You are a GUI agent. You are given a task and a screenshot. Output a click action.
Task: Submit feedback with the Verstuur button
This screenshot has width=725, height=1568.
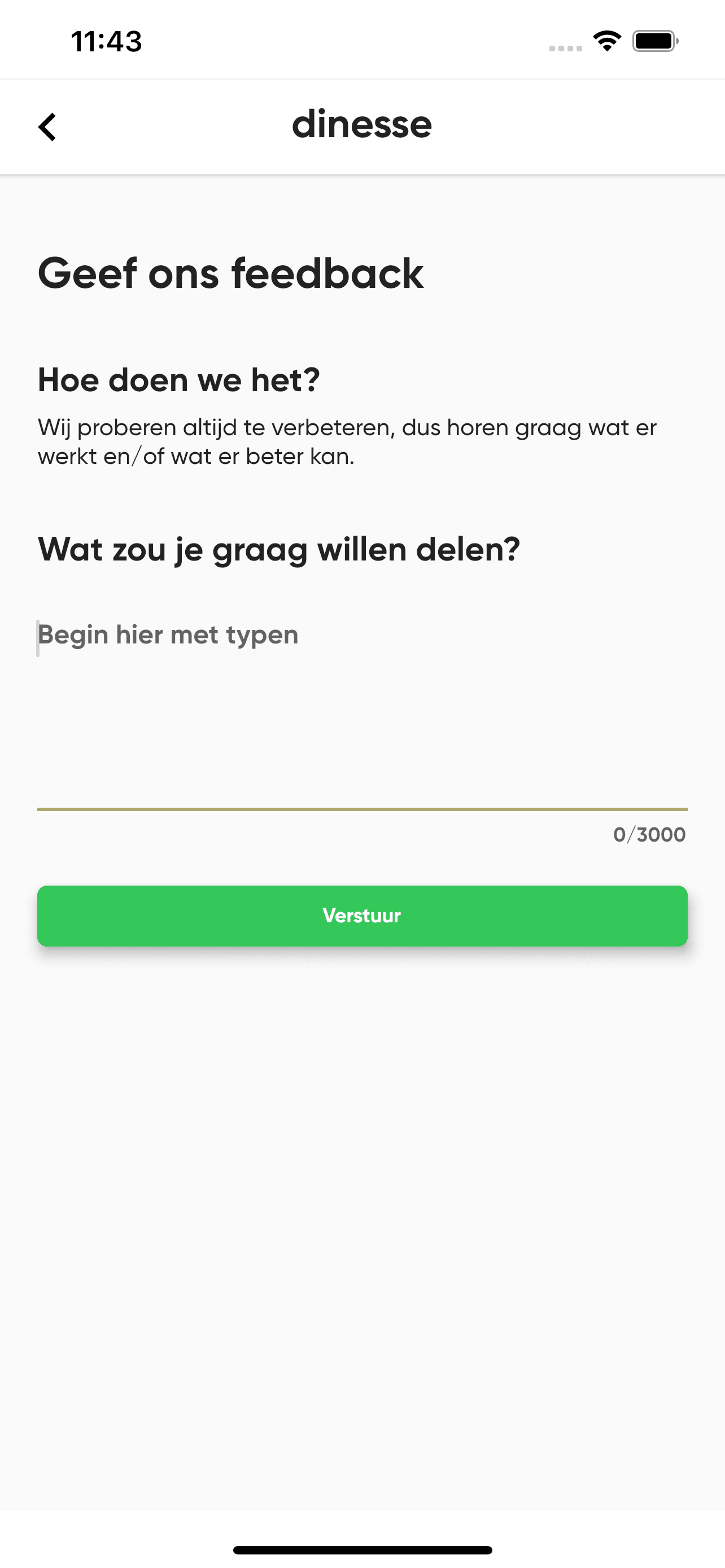362,916
